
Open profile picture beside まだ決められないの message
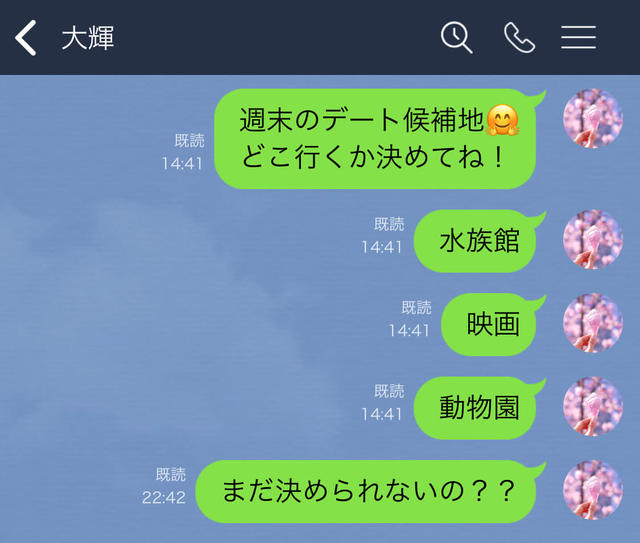tap(592, 490)
